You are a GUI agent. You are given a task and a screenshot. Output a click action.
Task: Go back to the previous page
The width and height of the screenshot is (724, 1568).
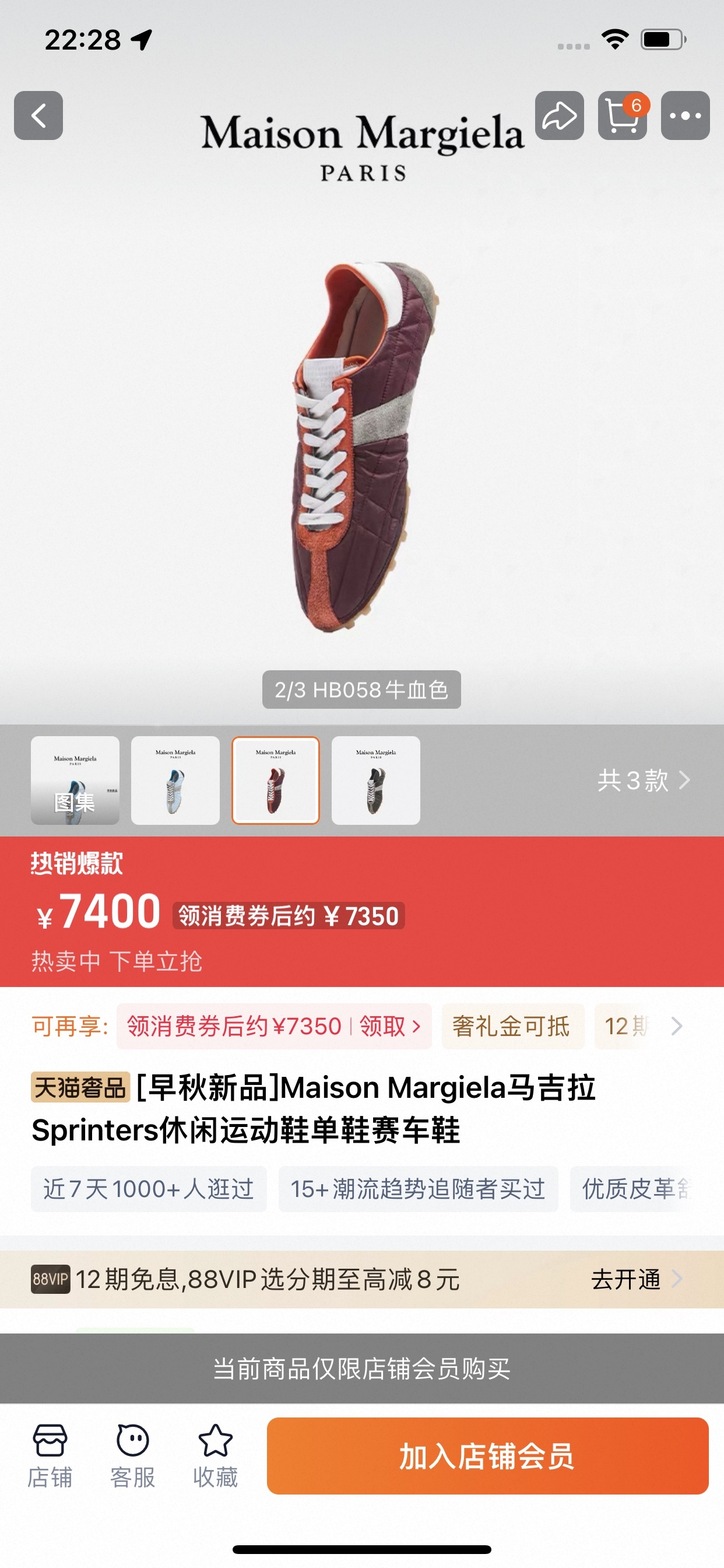[38, 116]
